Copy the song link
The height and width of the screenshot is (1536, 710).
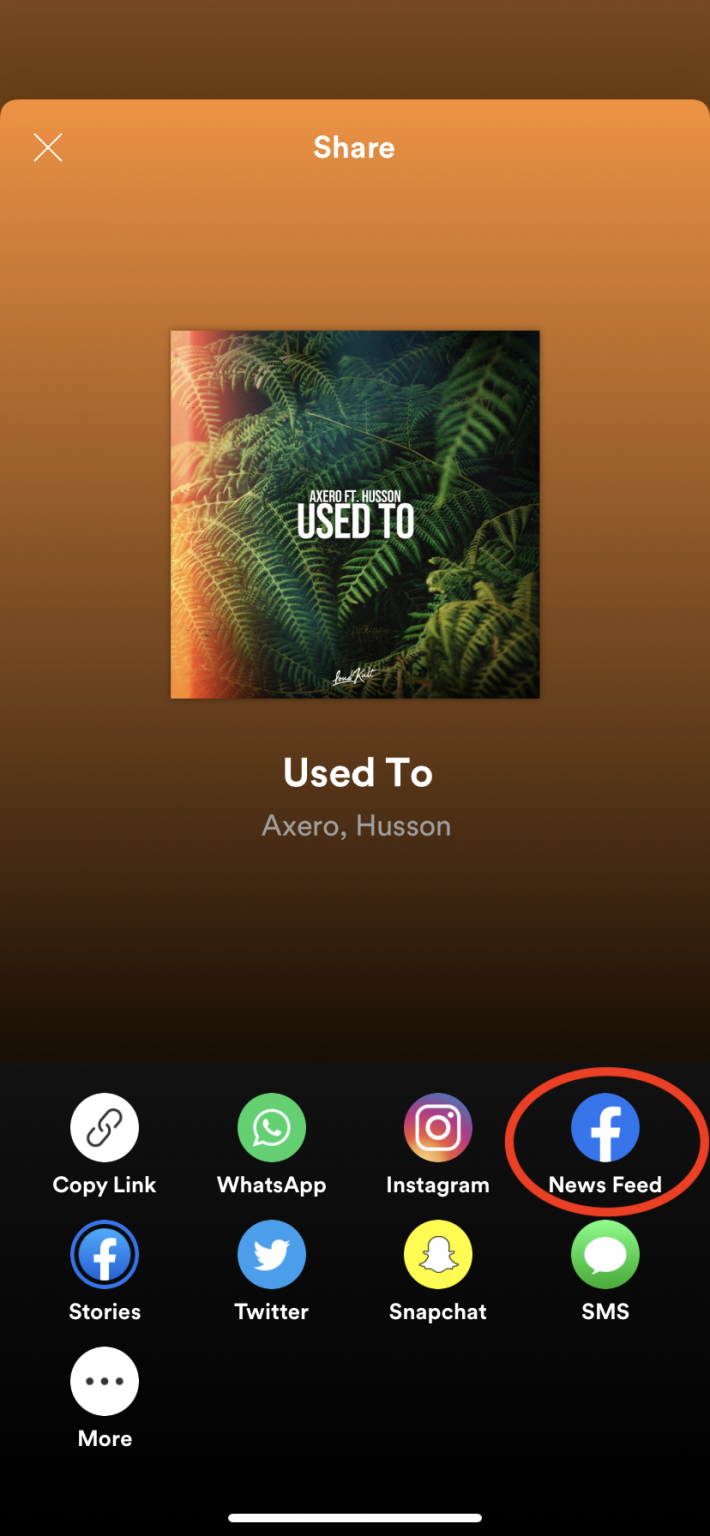coord(105,1128)
